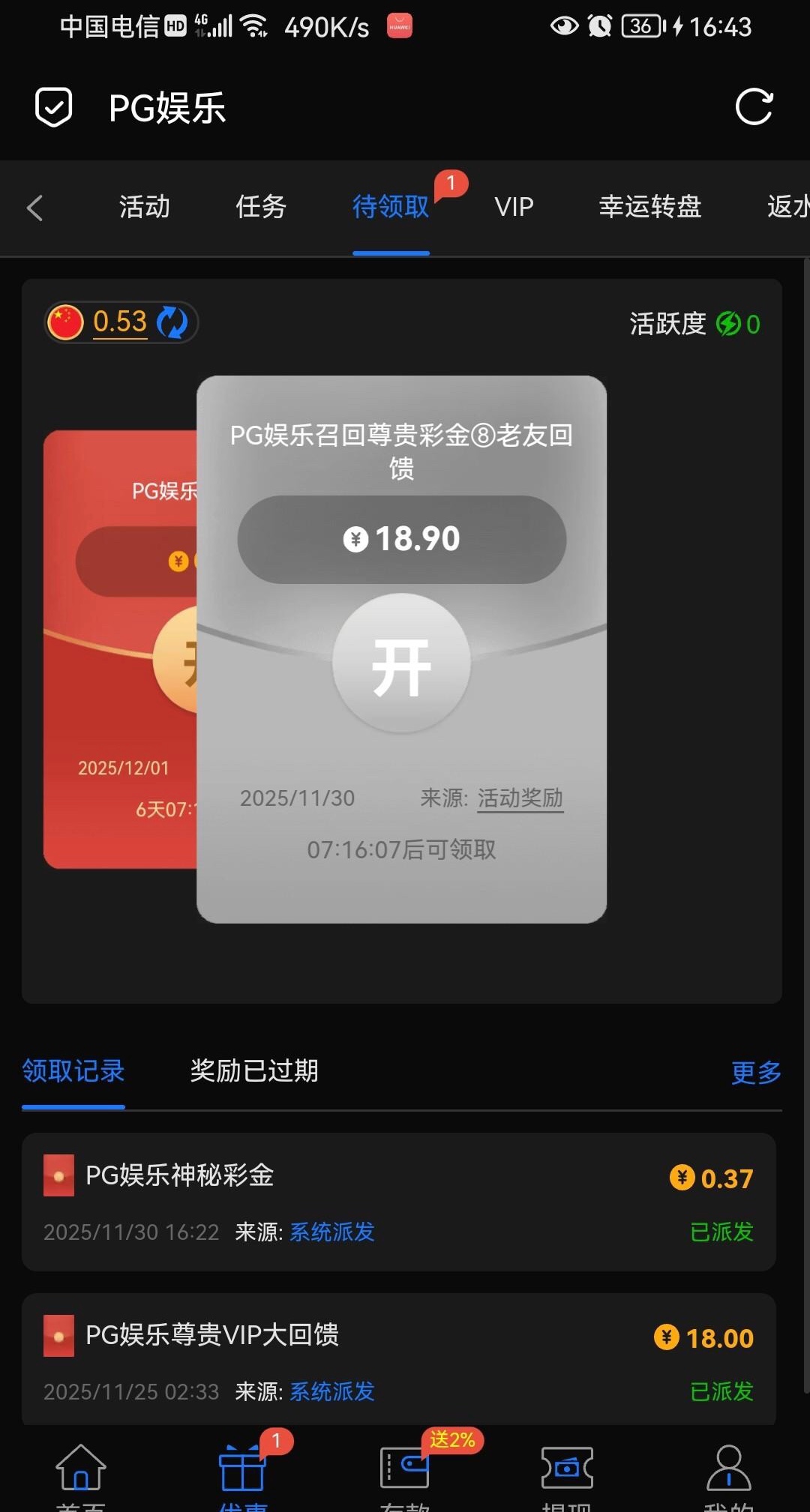The height and width of the screenshot is (1512, 810).
Task: Open 系统派发 link under PG娱乐神秘彩金
Action: (331, 1232)
